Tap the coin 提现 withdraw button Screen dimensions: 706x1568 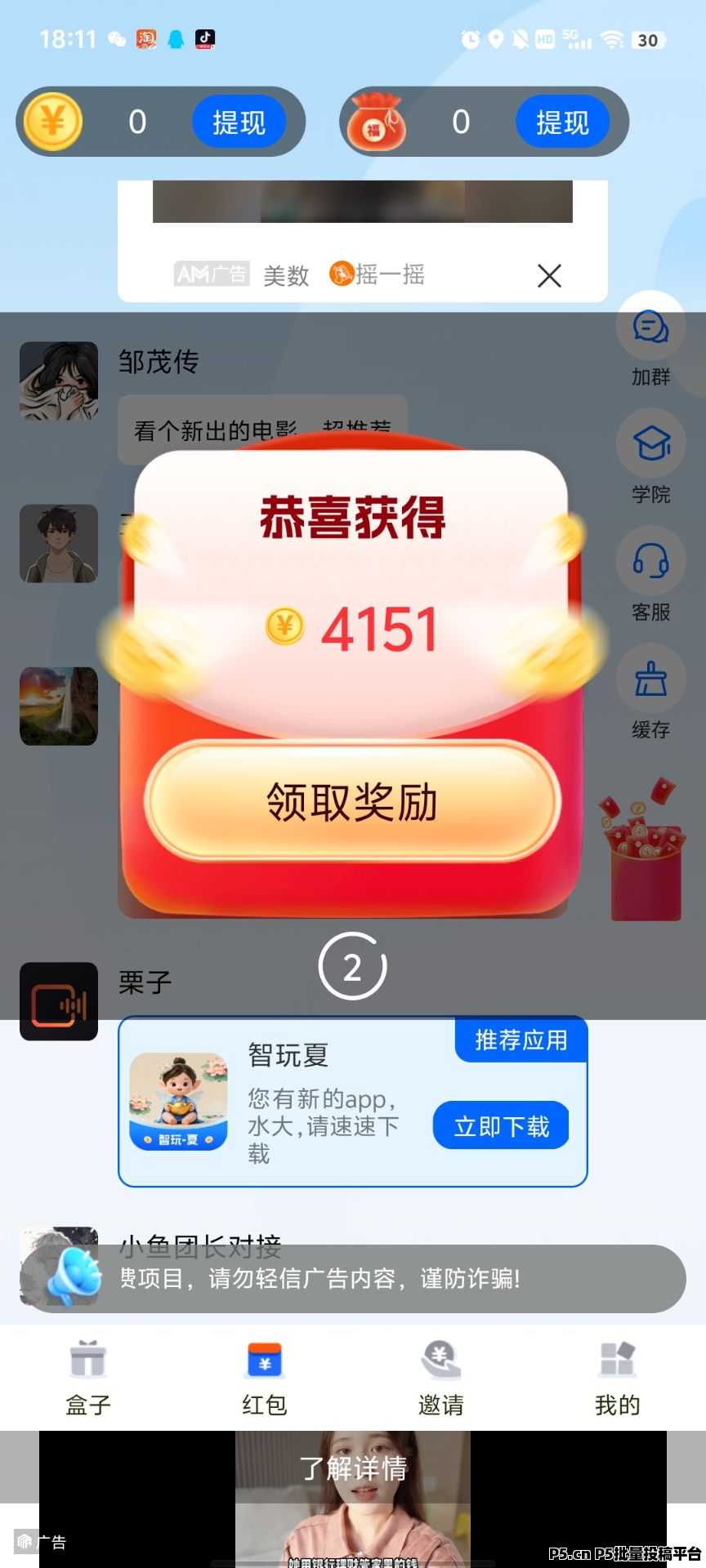coord(239,122)
